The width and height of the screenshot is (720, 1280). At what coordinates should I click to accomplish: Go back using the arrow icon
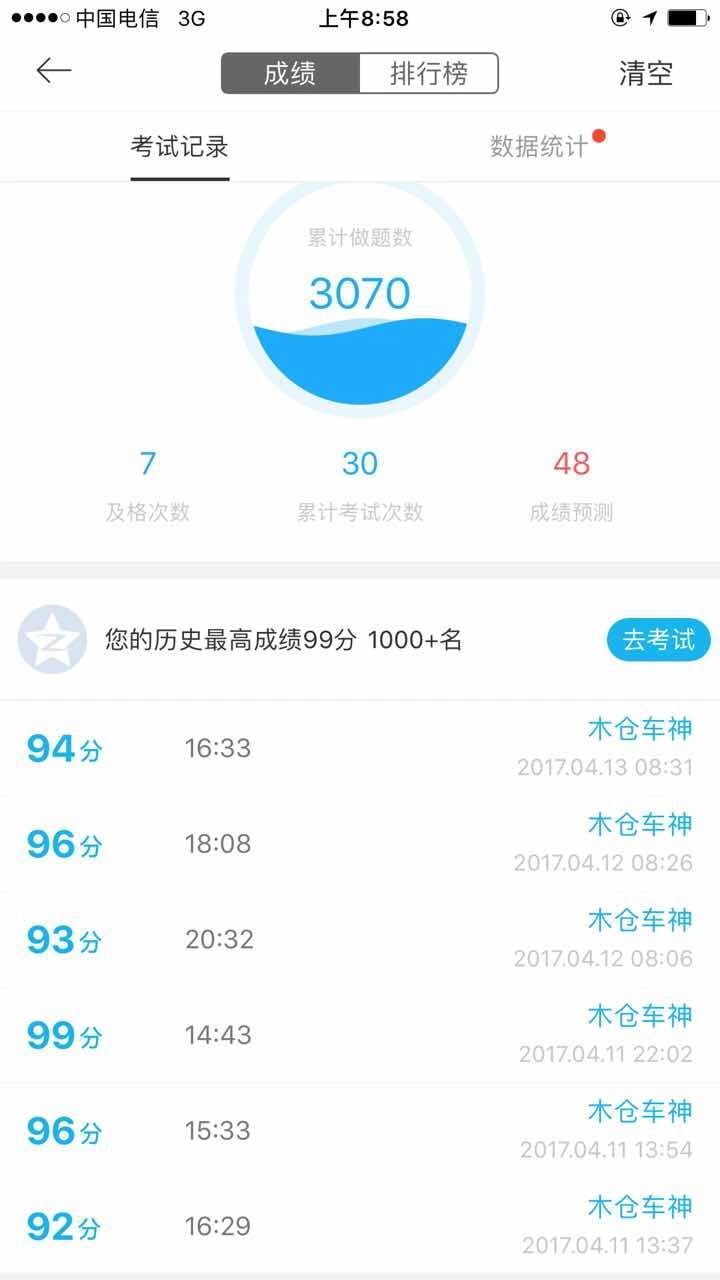pyautogui.click(x=54, y=71)
